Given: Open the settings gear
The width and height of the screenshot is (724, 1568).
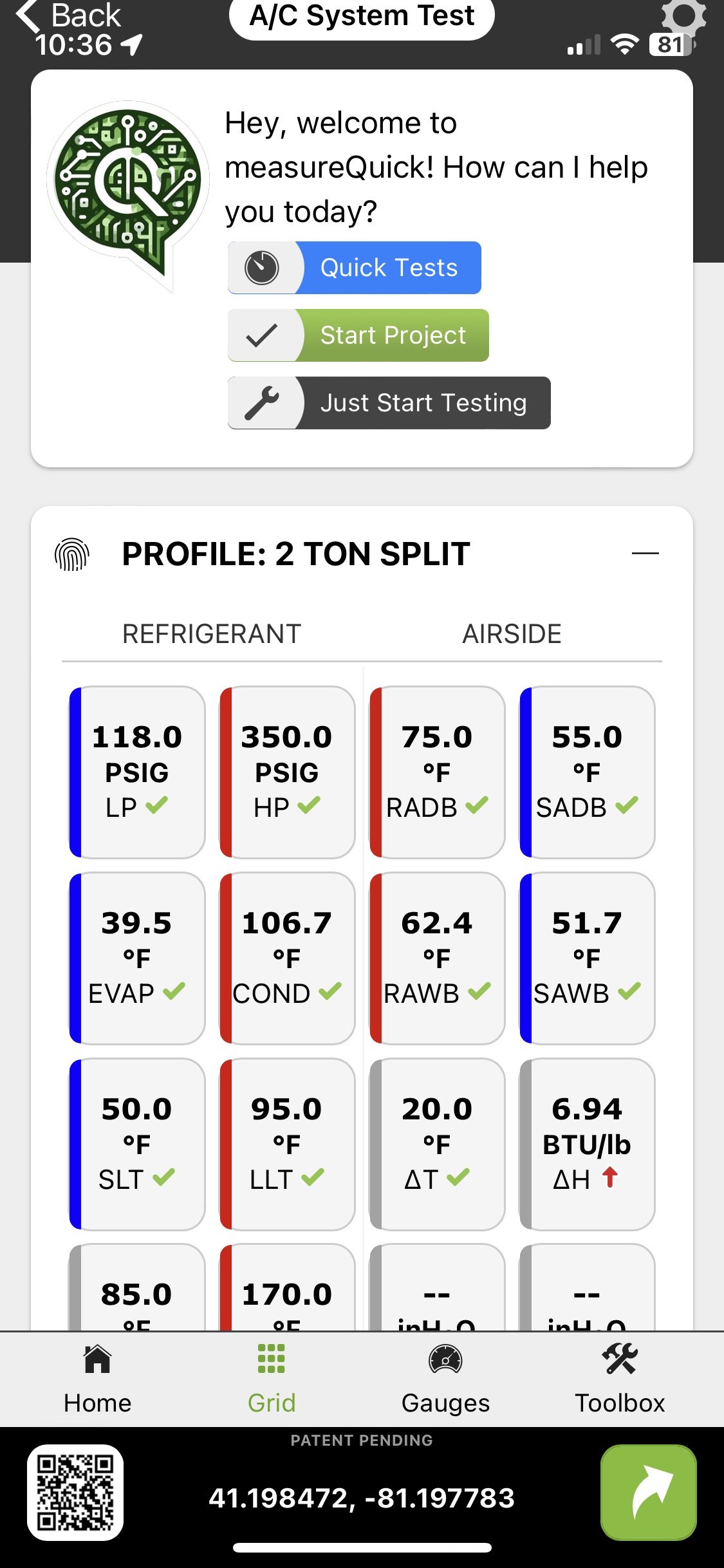Looking at the screenshot, I should 683,17.
